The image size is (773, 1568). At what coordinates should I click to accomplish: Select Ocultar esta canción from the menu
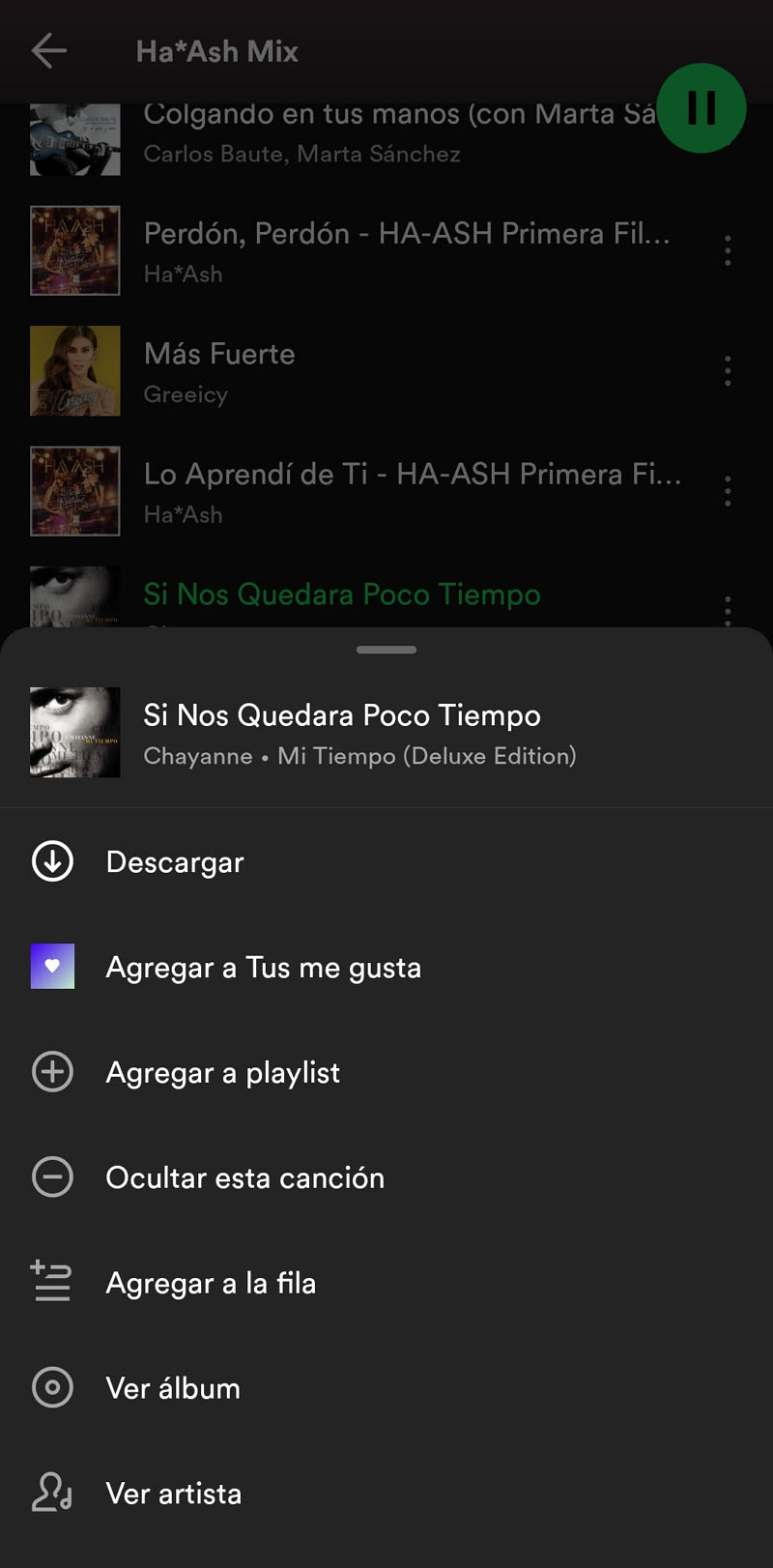coord(244,1177)
